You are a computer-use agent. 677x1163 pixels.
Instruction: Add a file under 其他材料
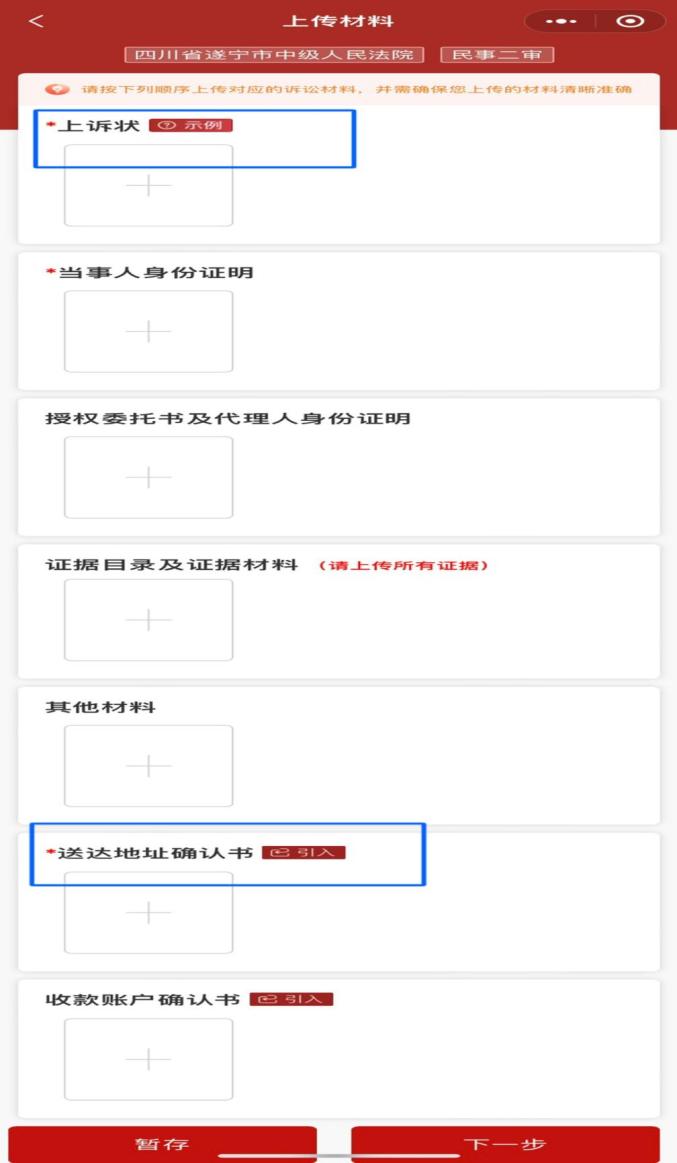tap(148, 766)
